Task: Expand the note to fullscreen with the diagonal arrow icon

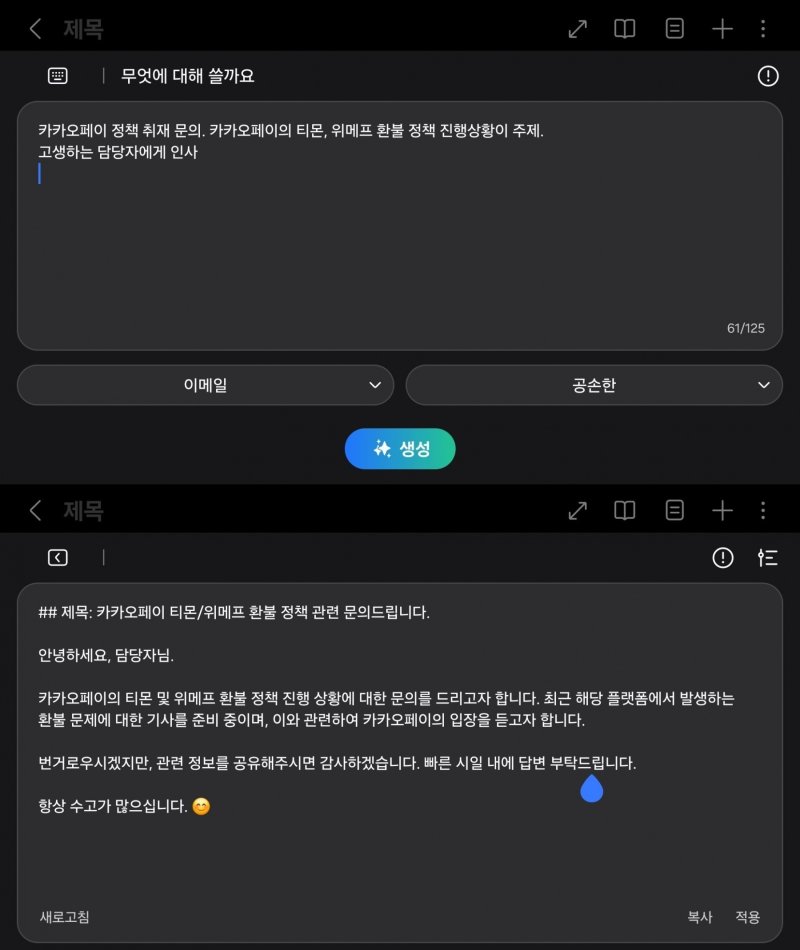Action: 577,29
